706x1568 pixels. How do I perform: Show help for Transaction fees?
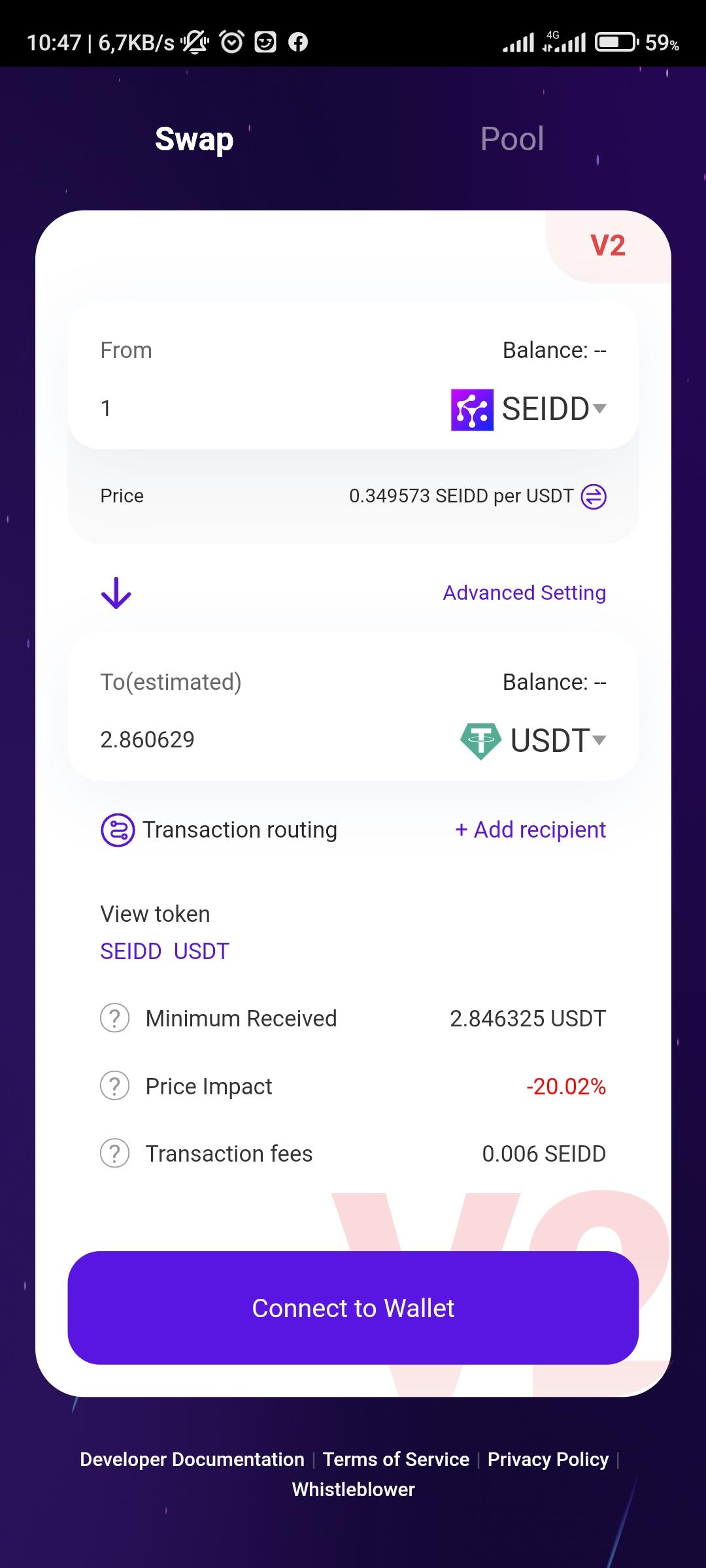point(114,1154)
